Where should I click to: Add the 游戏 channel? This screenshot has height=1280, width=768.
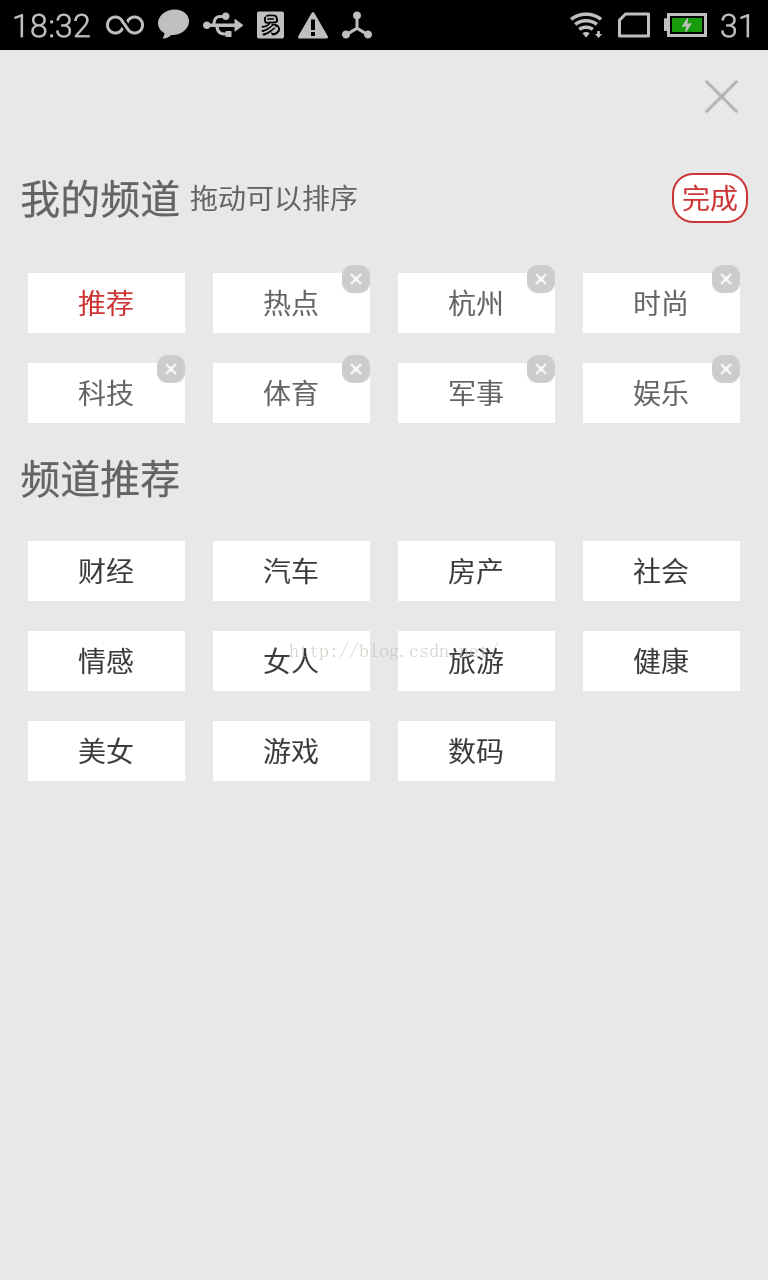pos(291,751)
